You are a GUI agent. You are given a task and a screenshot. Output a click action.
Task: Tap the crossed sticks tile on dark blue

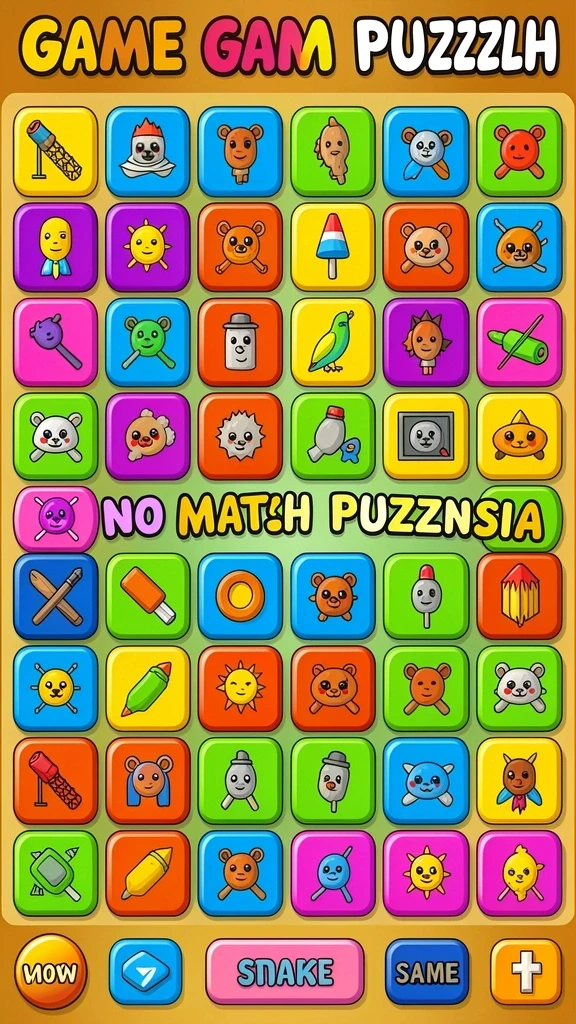pos(56,596)
